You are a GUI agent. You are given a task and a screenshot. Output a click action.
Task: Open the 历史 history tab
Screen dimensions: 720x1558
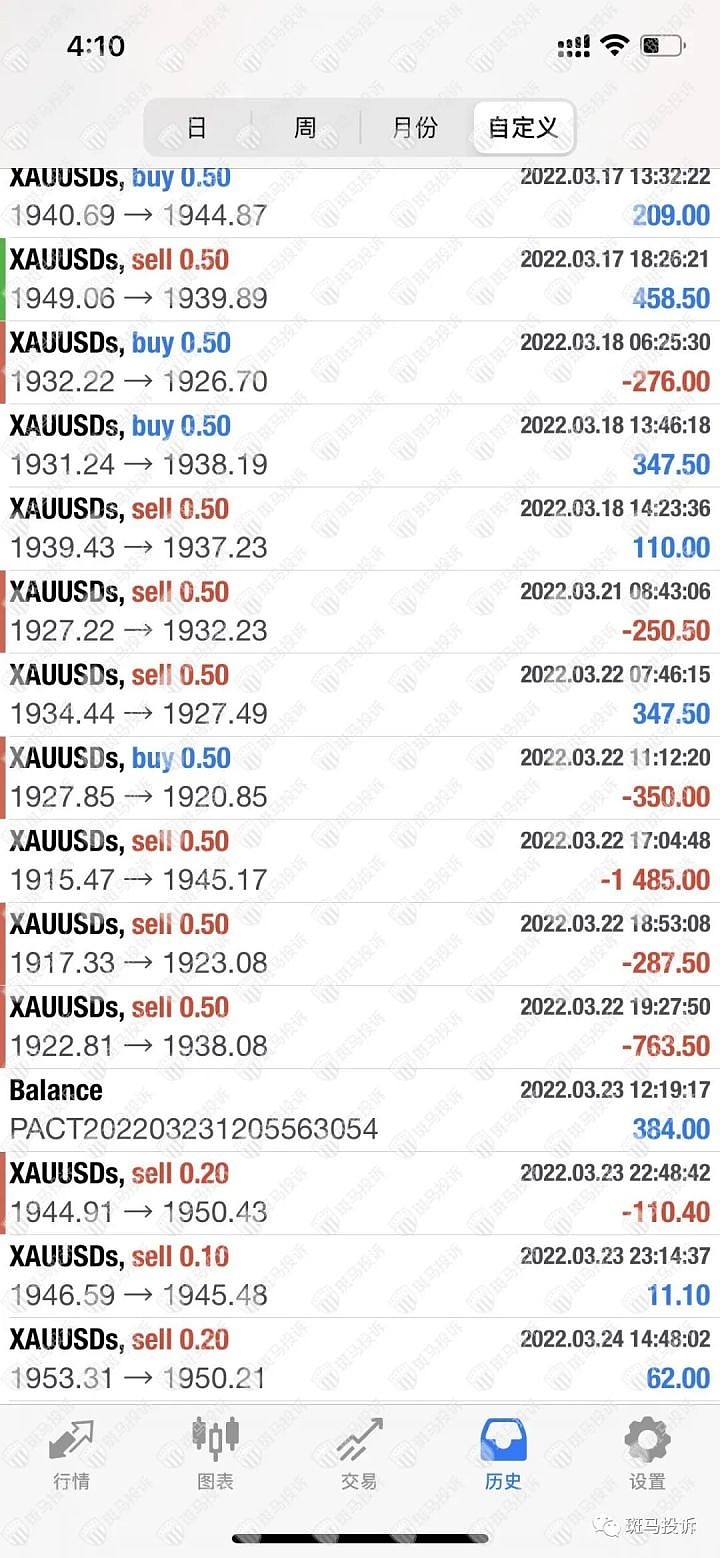tap(503, 1454)
